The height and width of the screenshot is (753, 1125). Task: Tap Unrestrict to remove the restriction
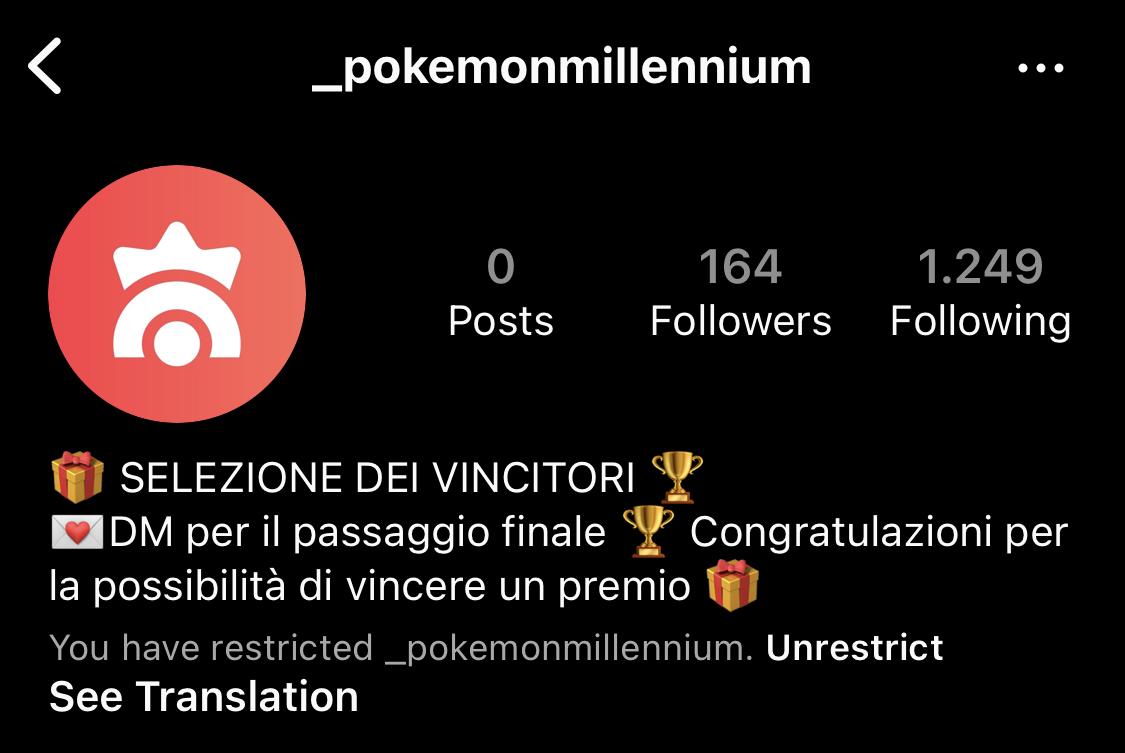[854, 648]
